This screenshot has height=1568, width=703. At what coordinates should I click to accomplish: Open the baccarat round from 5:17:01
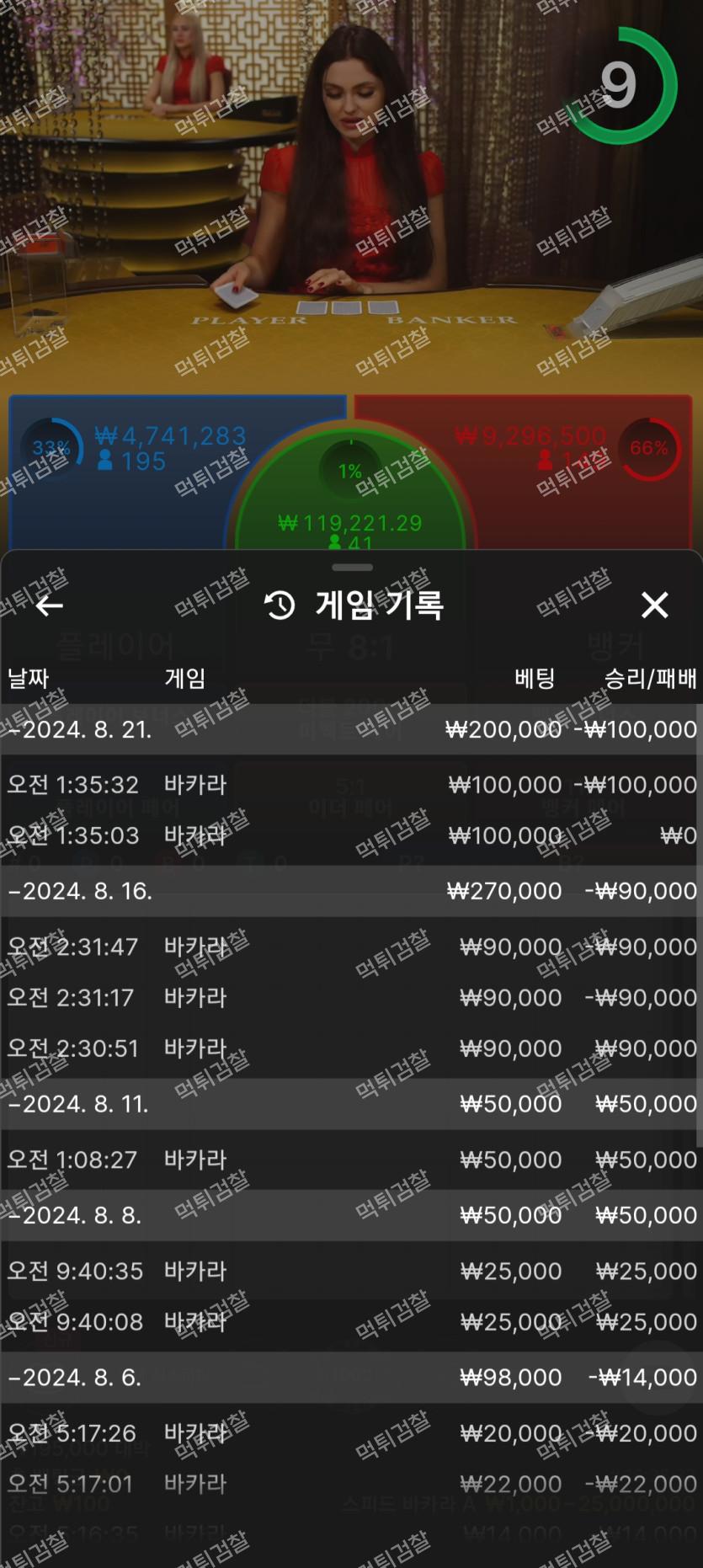[351, 1484]
